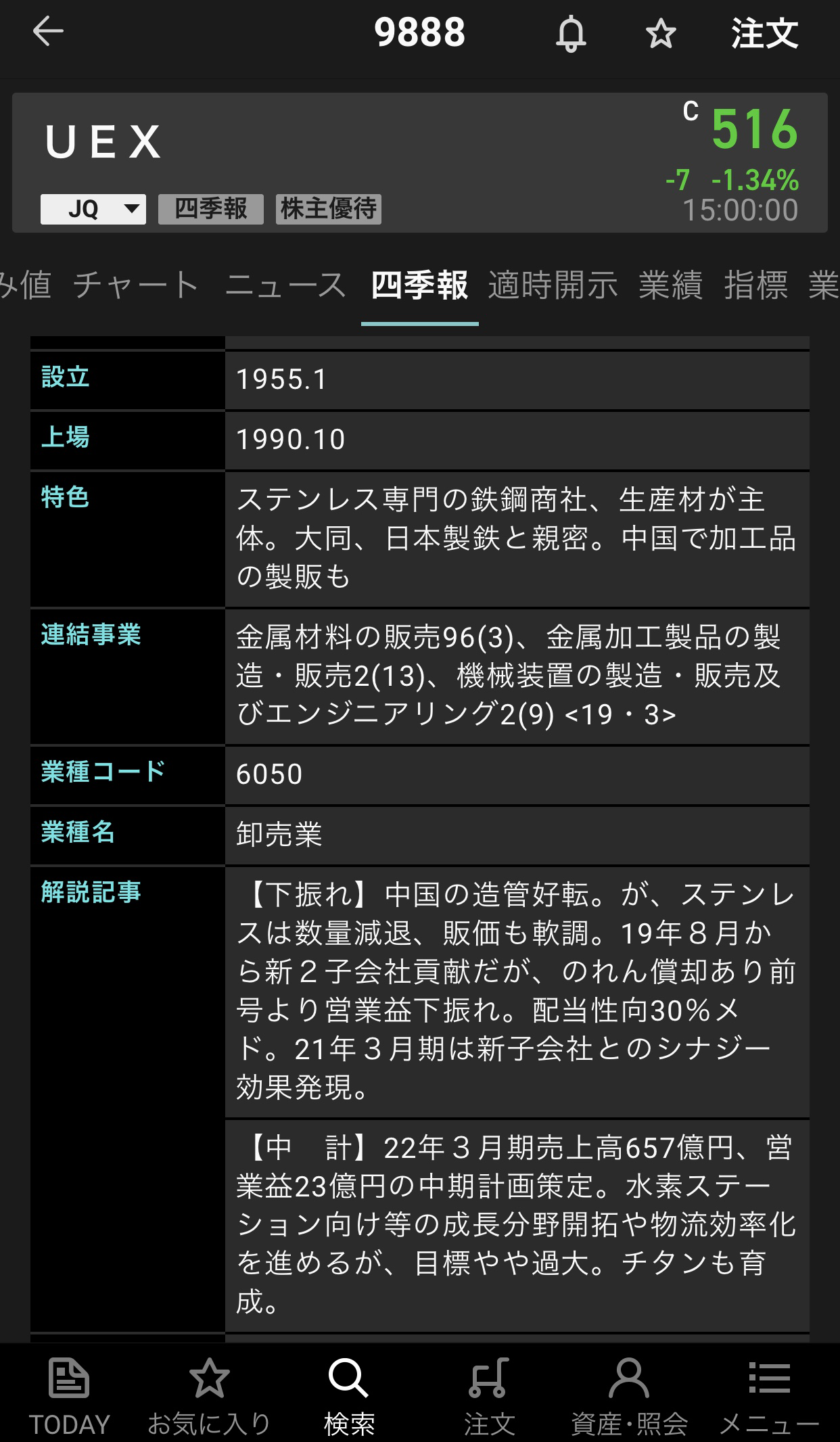Switch to the チャート tab
This screenshot has height=1442, width=840.
136,285
